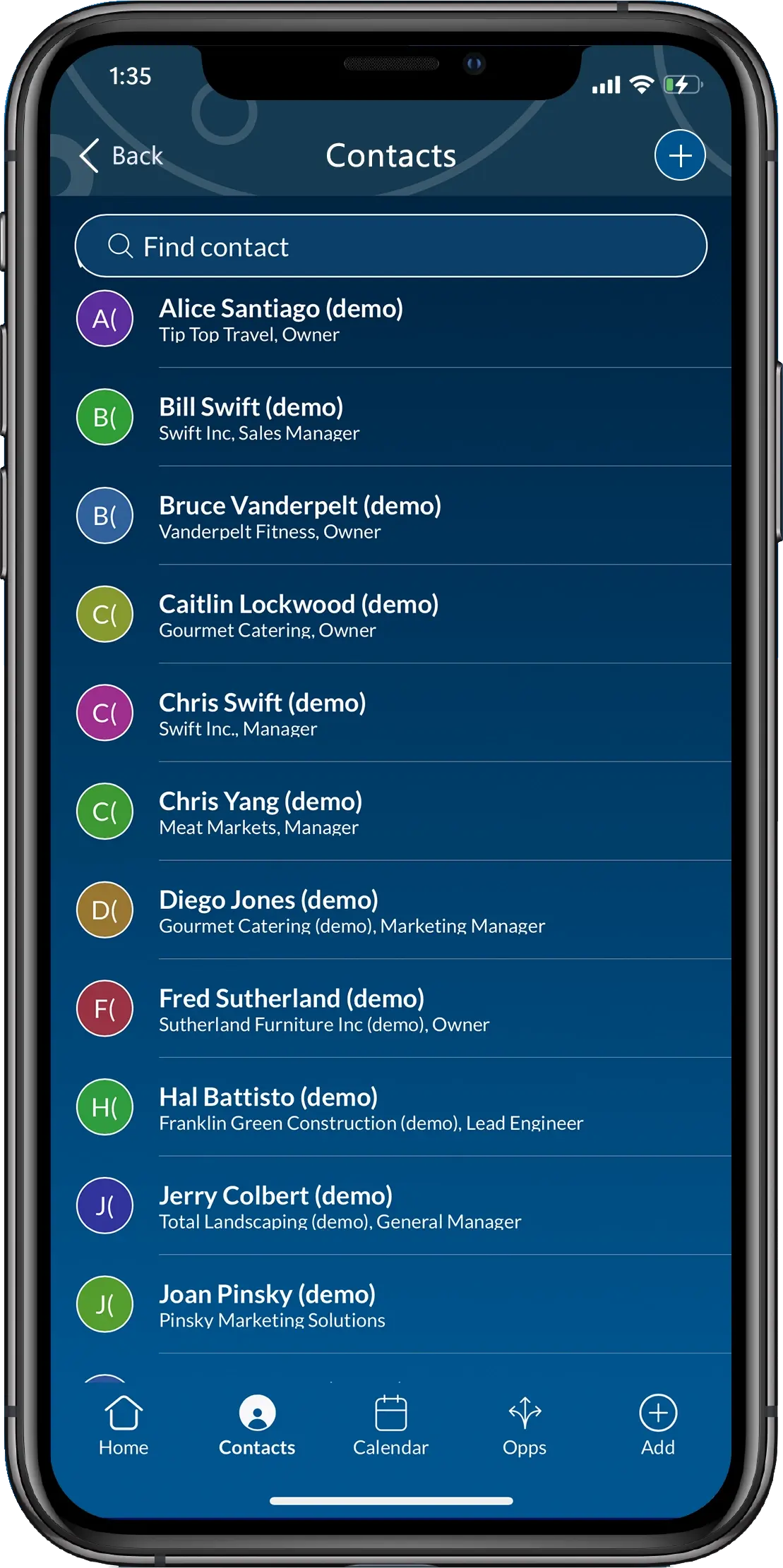View Diego Jones's contact

(390, 910)
